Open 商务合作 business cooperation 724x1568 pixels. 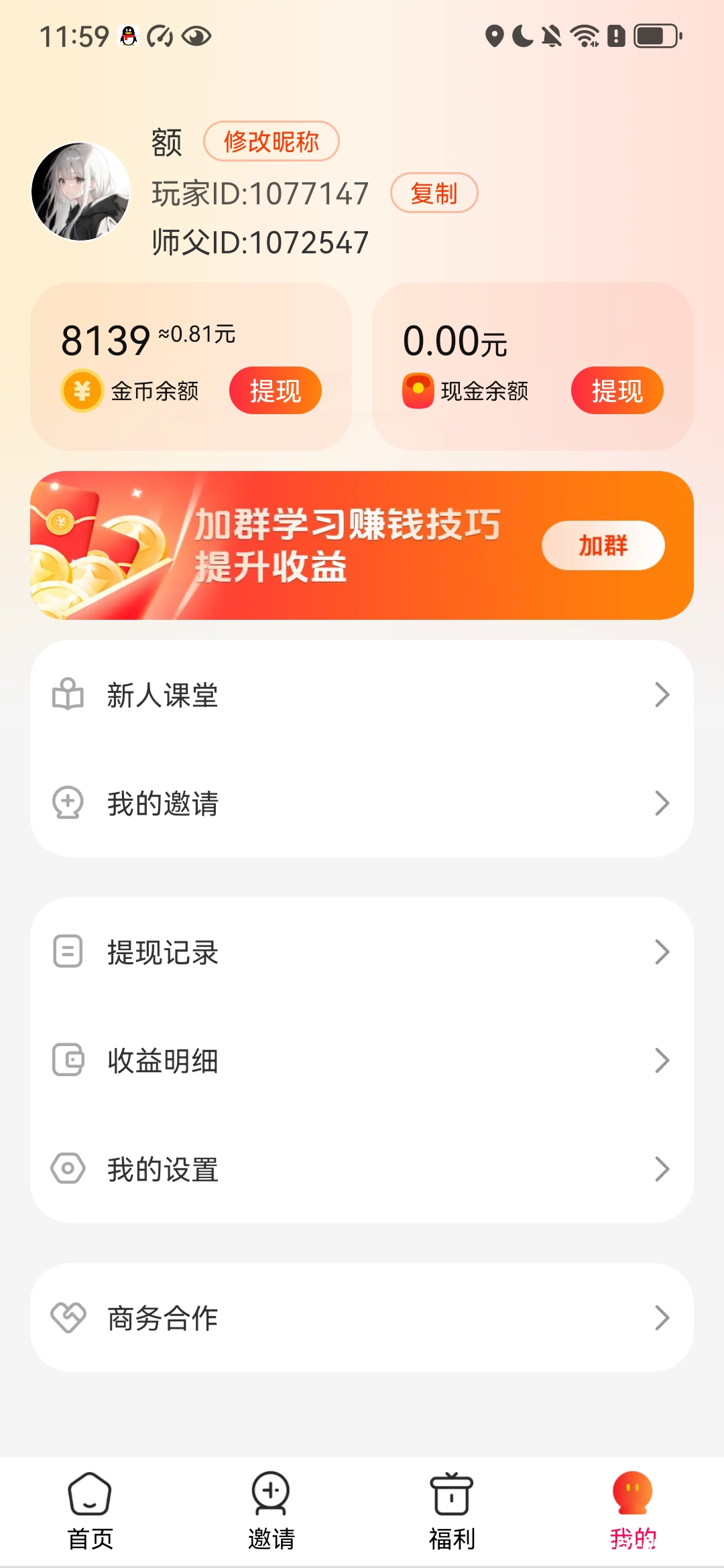(362, 1318)
